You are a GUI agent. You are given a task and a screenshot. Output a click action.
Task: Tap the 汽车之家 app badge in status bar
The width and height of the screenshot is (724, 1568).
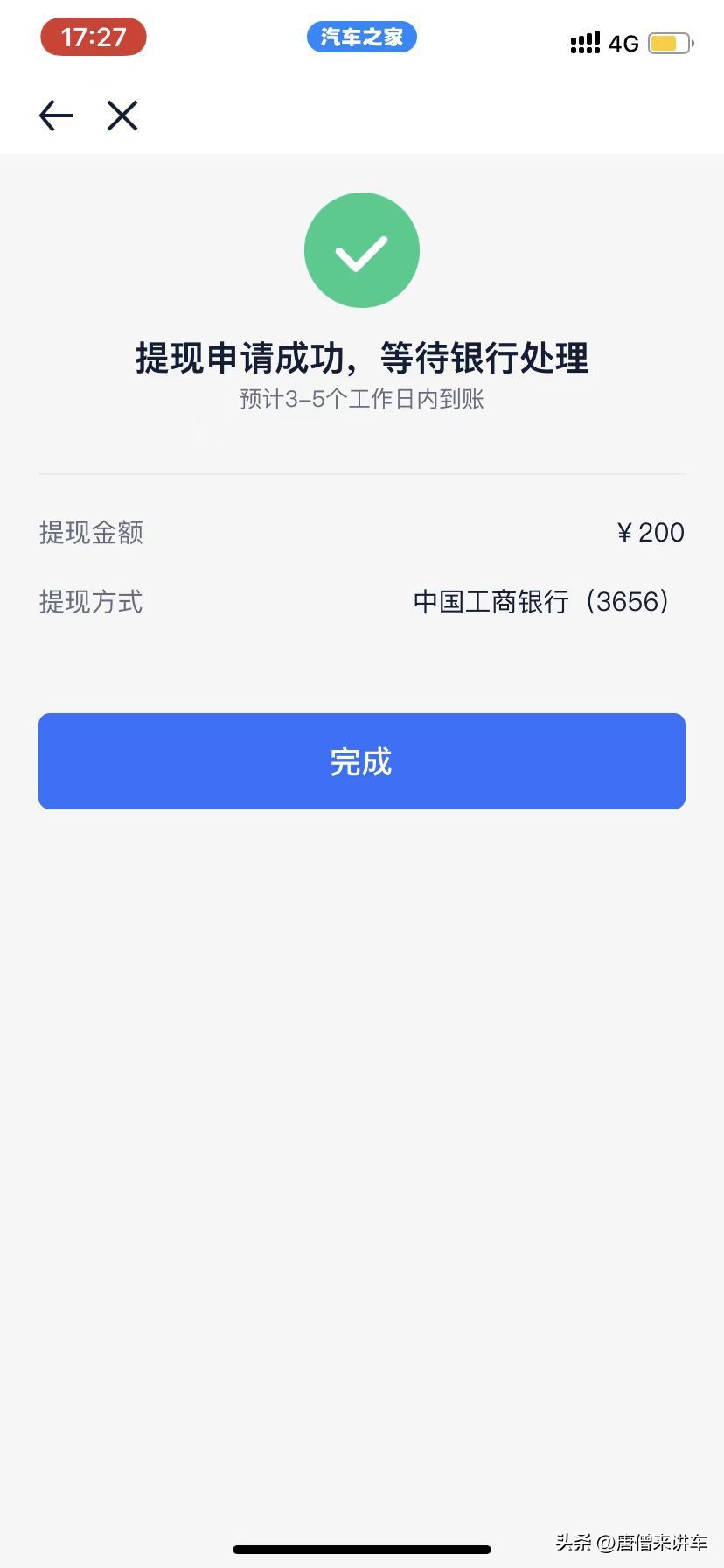click(x=361, y=37)
